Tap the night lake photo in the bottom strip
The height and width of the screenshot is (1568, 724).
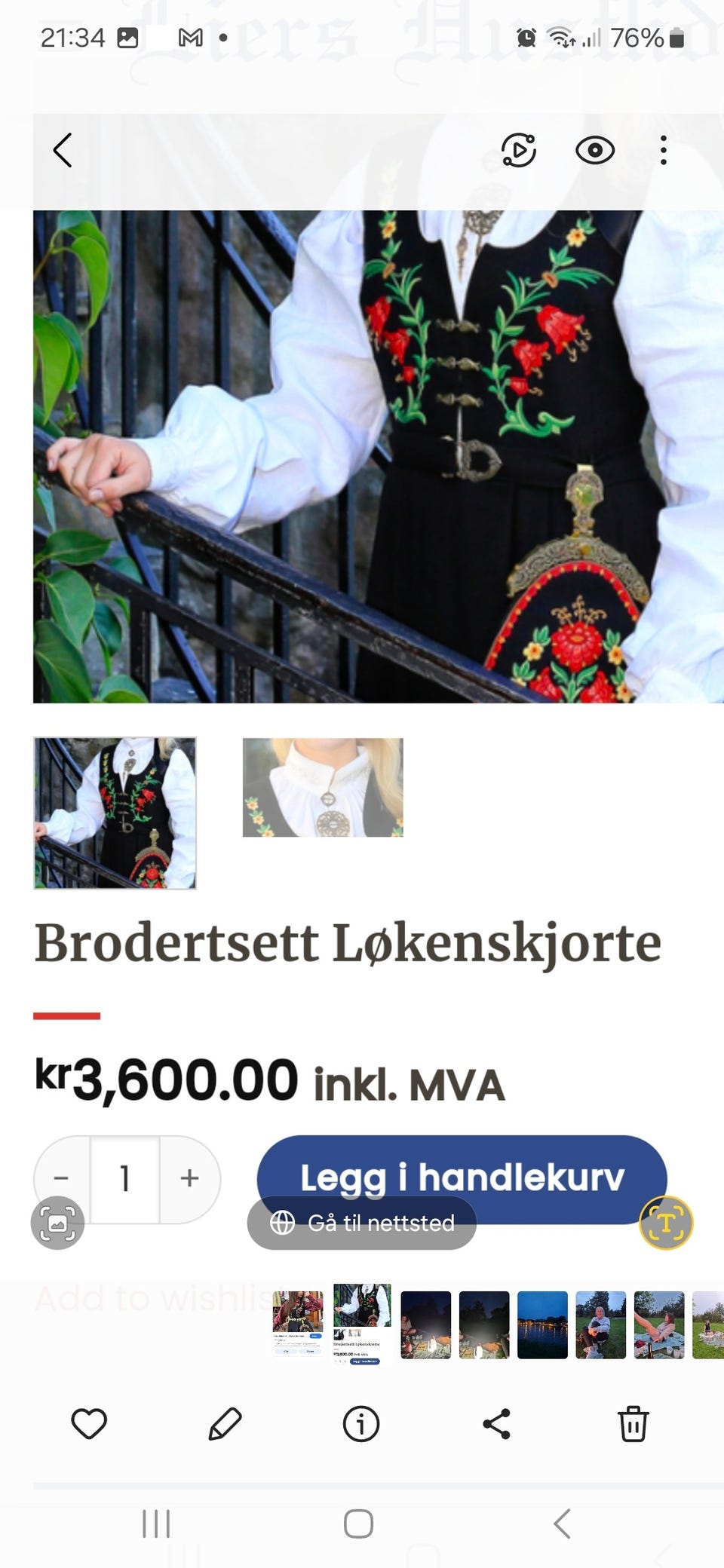pos(543,1326)
